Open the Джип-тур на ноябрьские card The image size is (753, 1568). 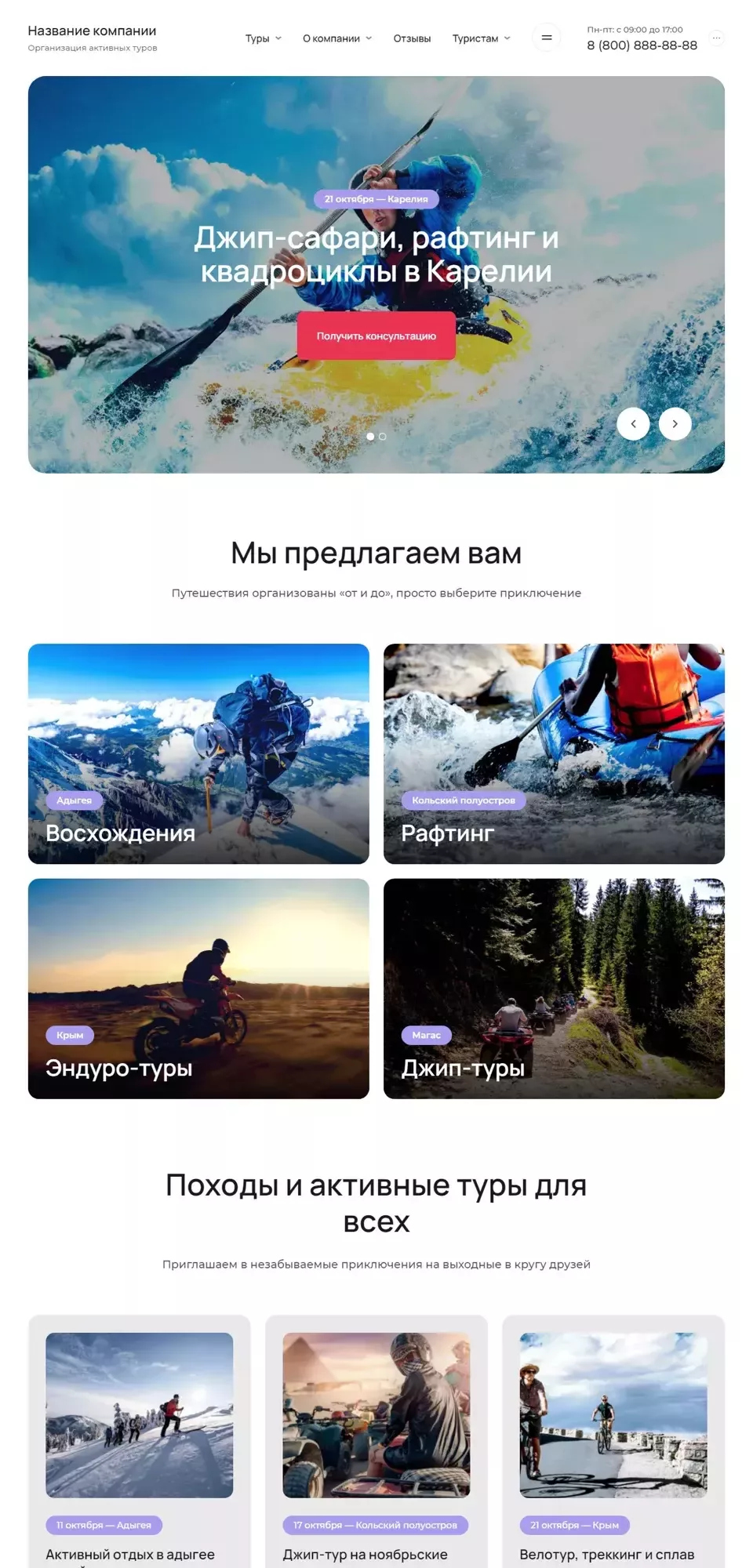coord(365,1554)
